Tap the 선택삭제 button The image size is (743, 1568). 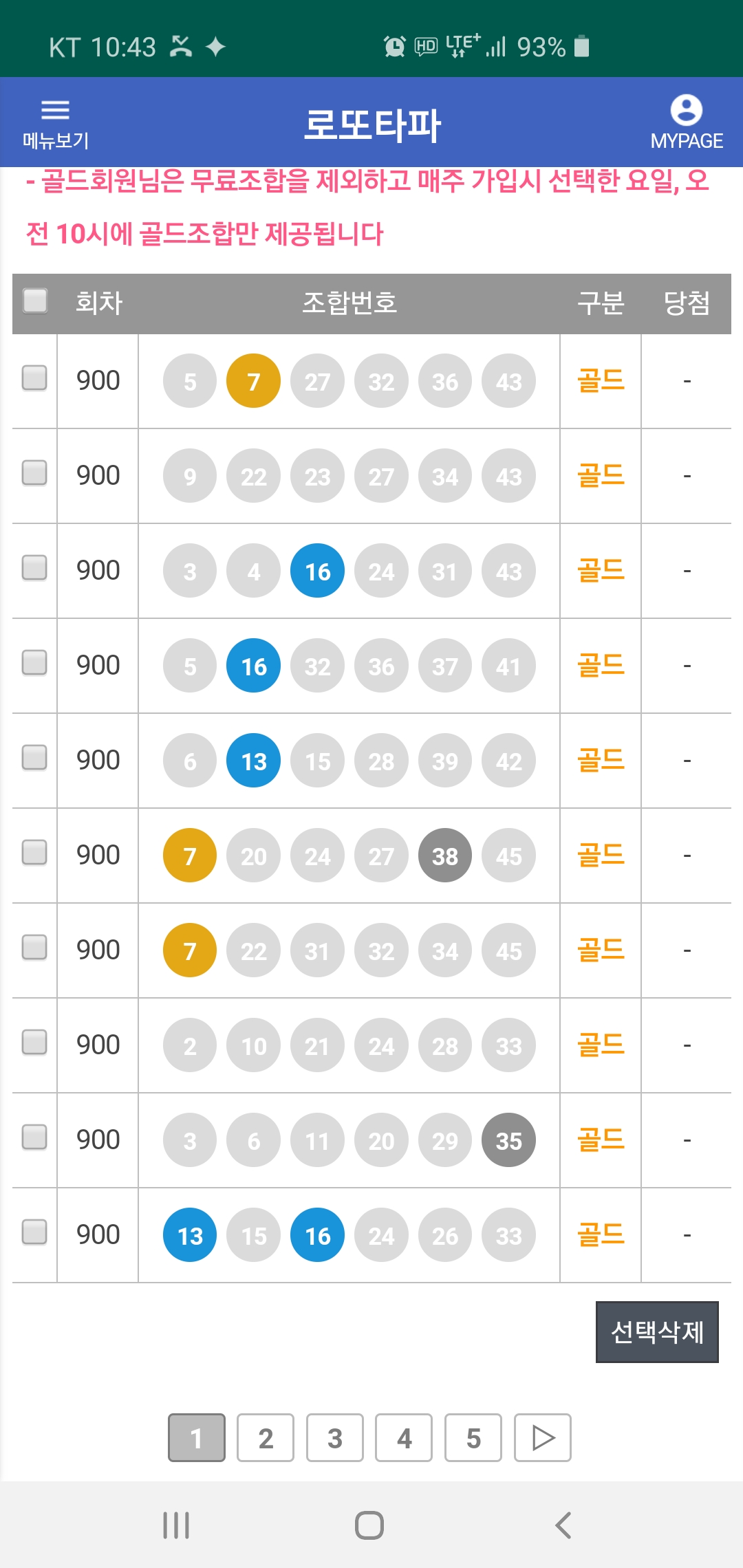coord(657,1332)
